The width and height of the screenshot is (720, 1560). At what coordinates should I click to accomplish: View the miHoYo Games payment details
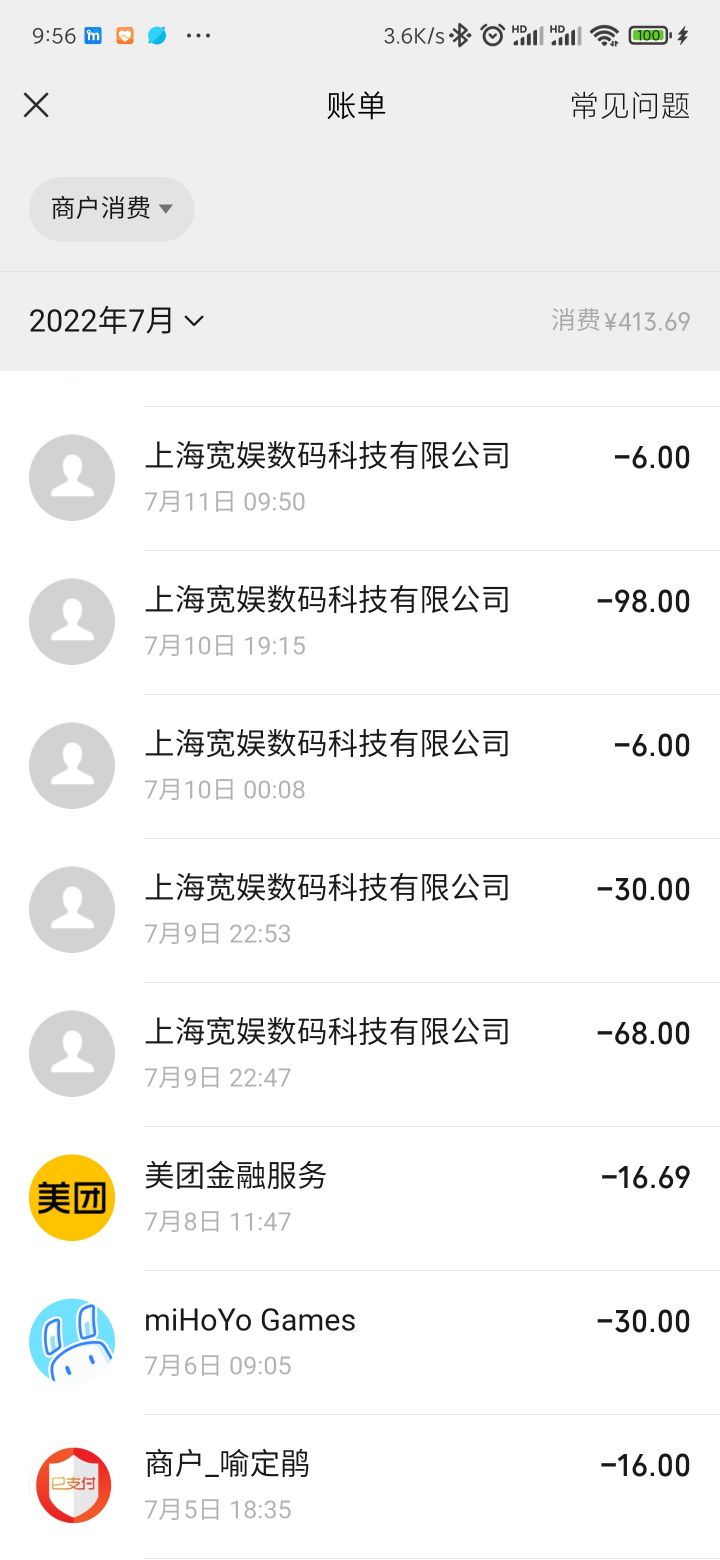pyautogui.click(x=360, y=1341)
